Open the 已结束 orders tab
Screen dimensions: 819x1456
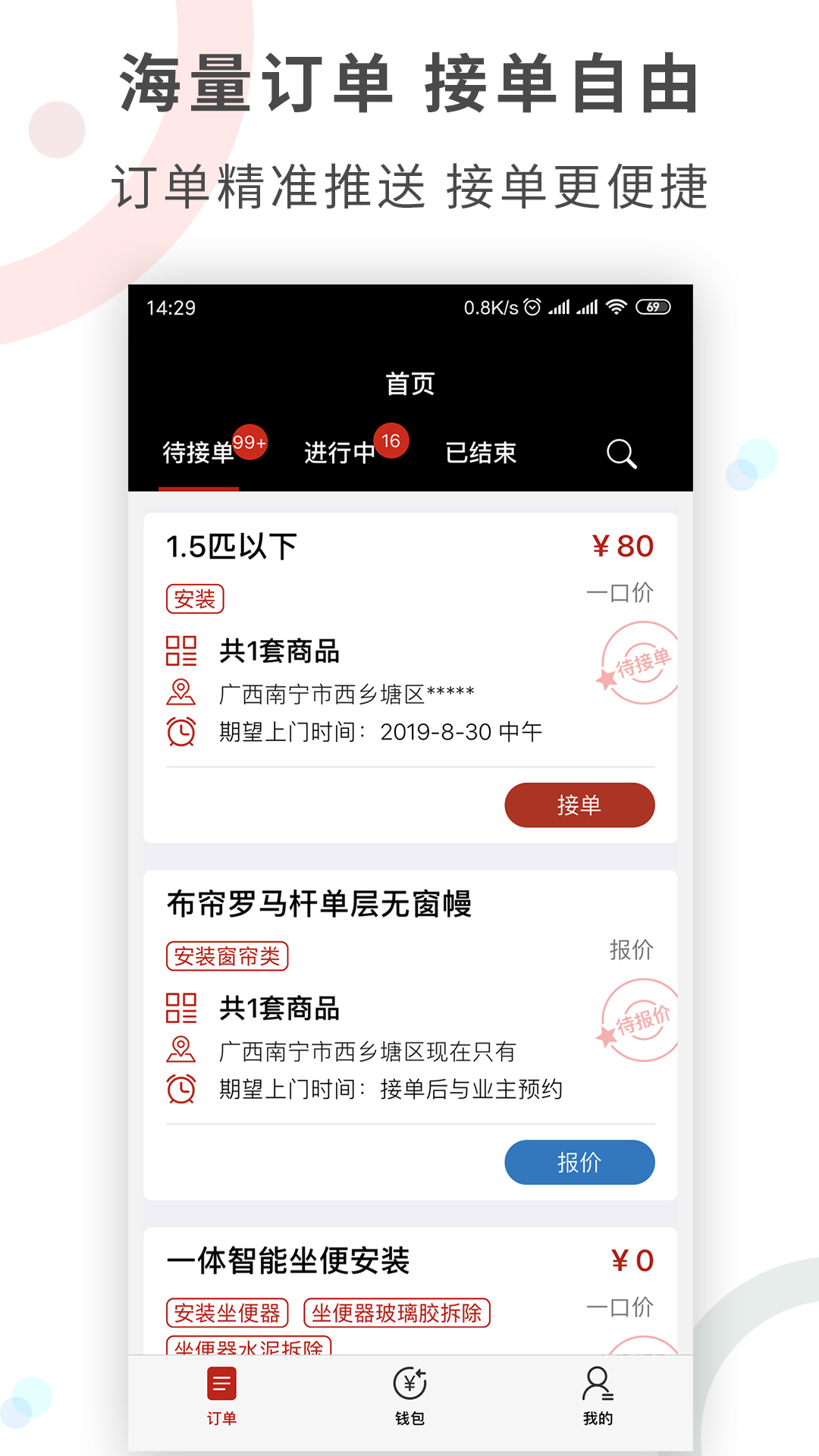point(481,453)
